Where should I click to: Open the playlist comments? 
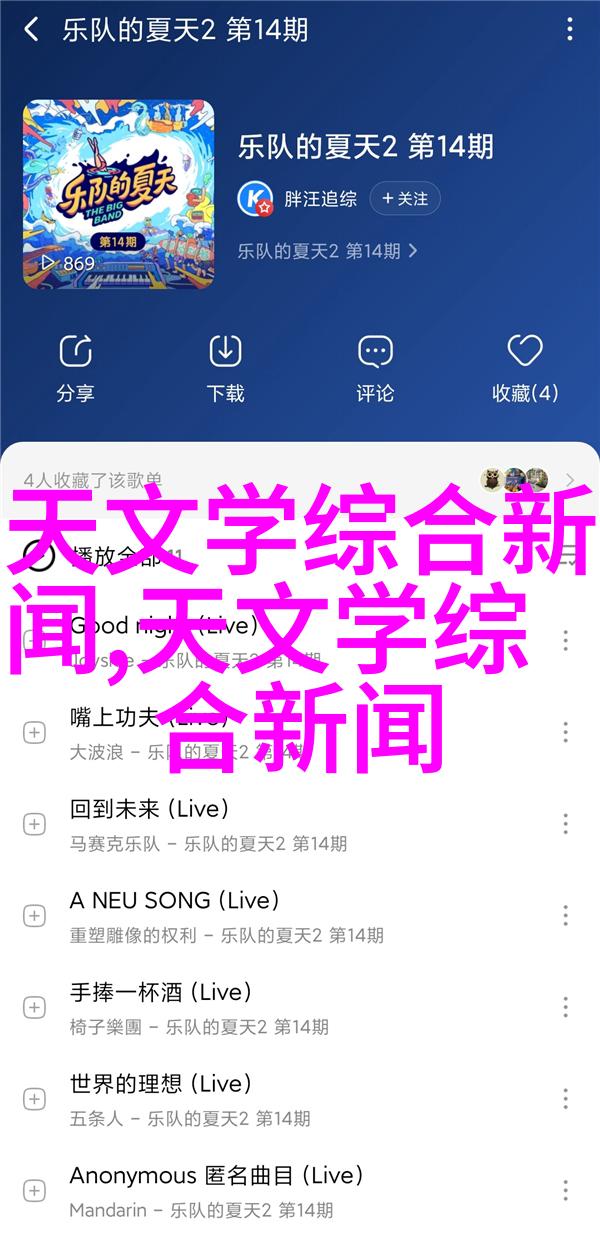click(x=375, y=368)
